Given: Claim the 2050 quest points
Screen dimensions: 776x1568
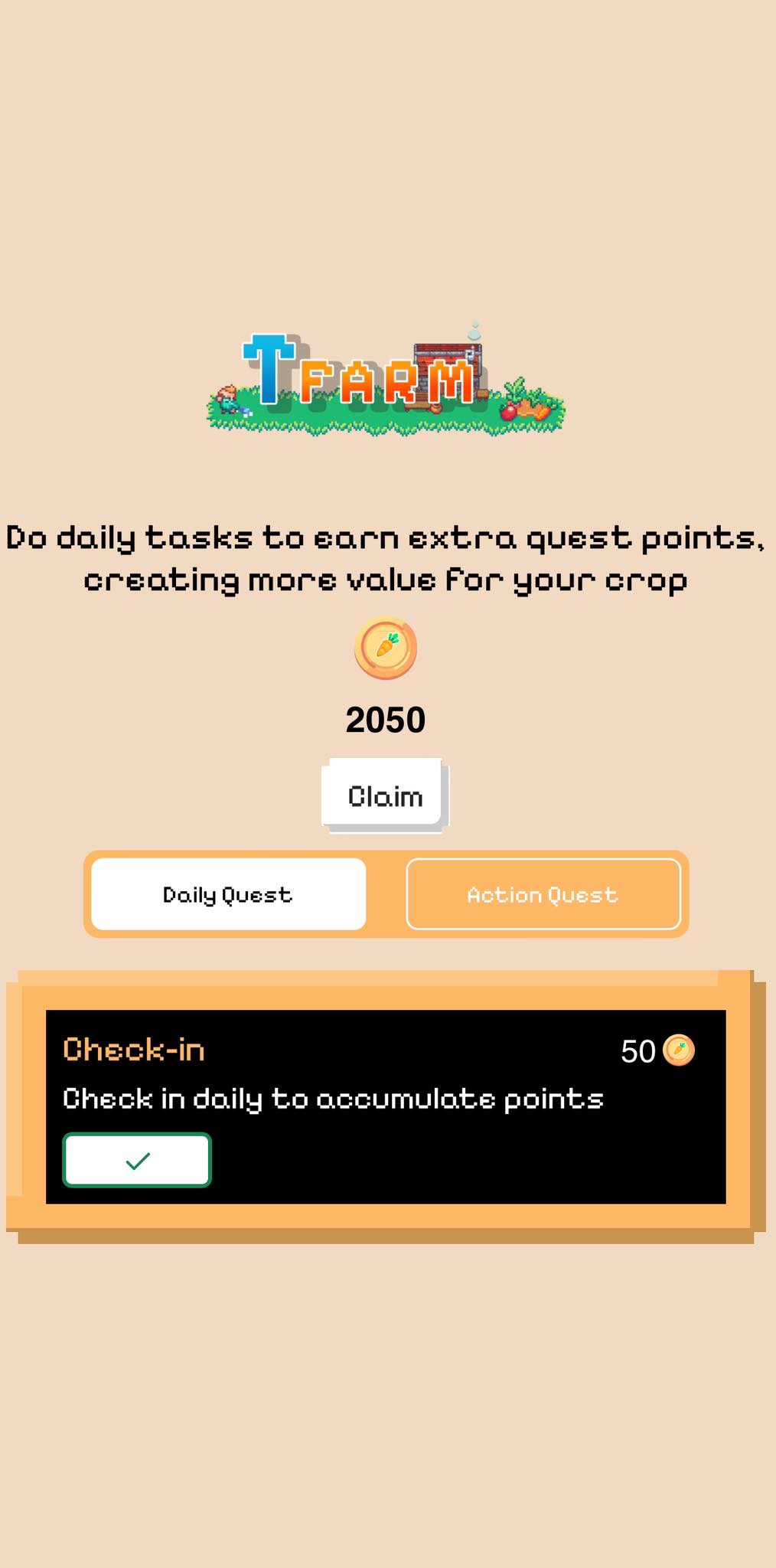Looking at the screenshot, I should (x=385, y=795).
